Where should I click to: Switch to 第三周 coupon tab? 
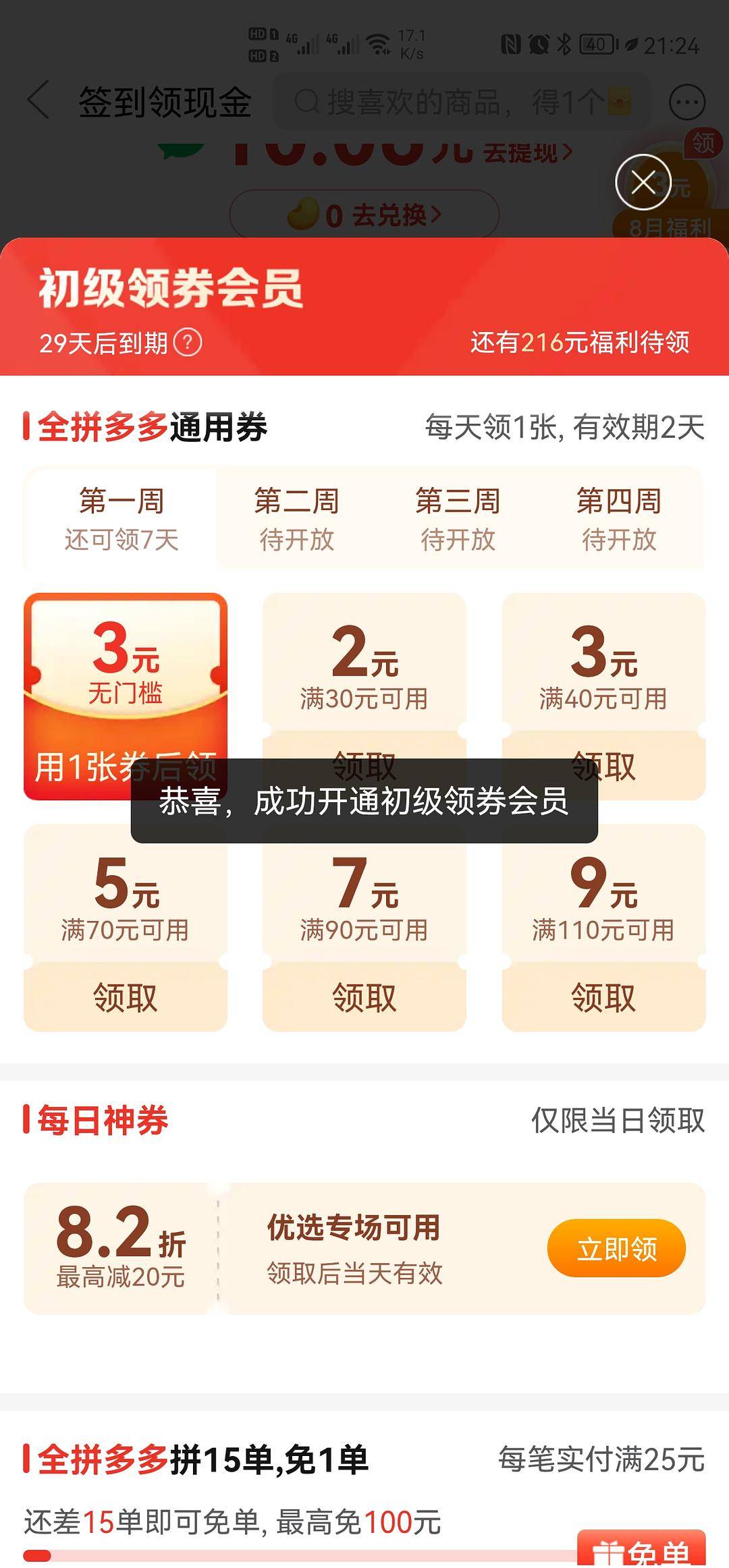tap(458, 518)
